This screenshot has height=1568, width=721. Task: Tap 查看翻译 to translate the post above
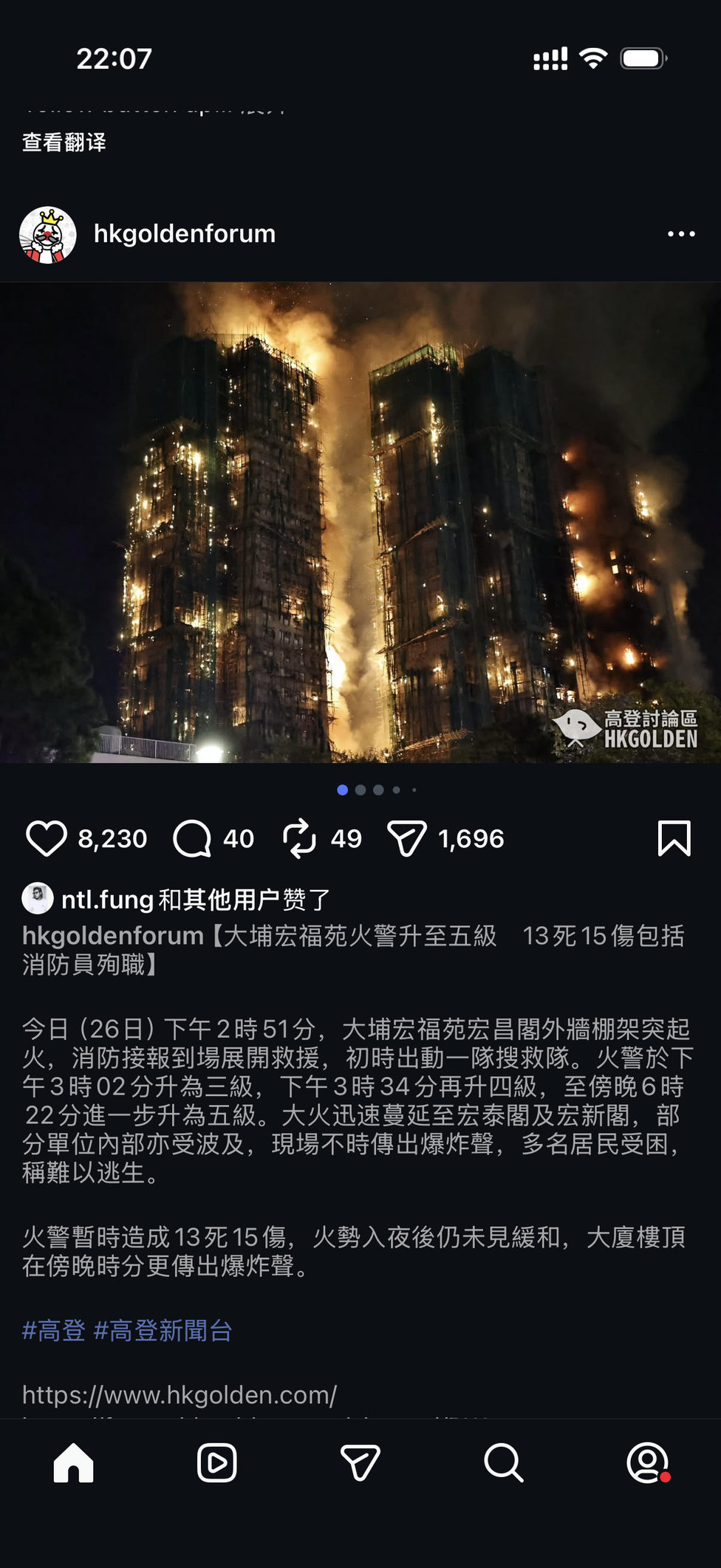[x=64, y=142]
